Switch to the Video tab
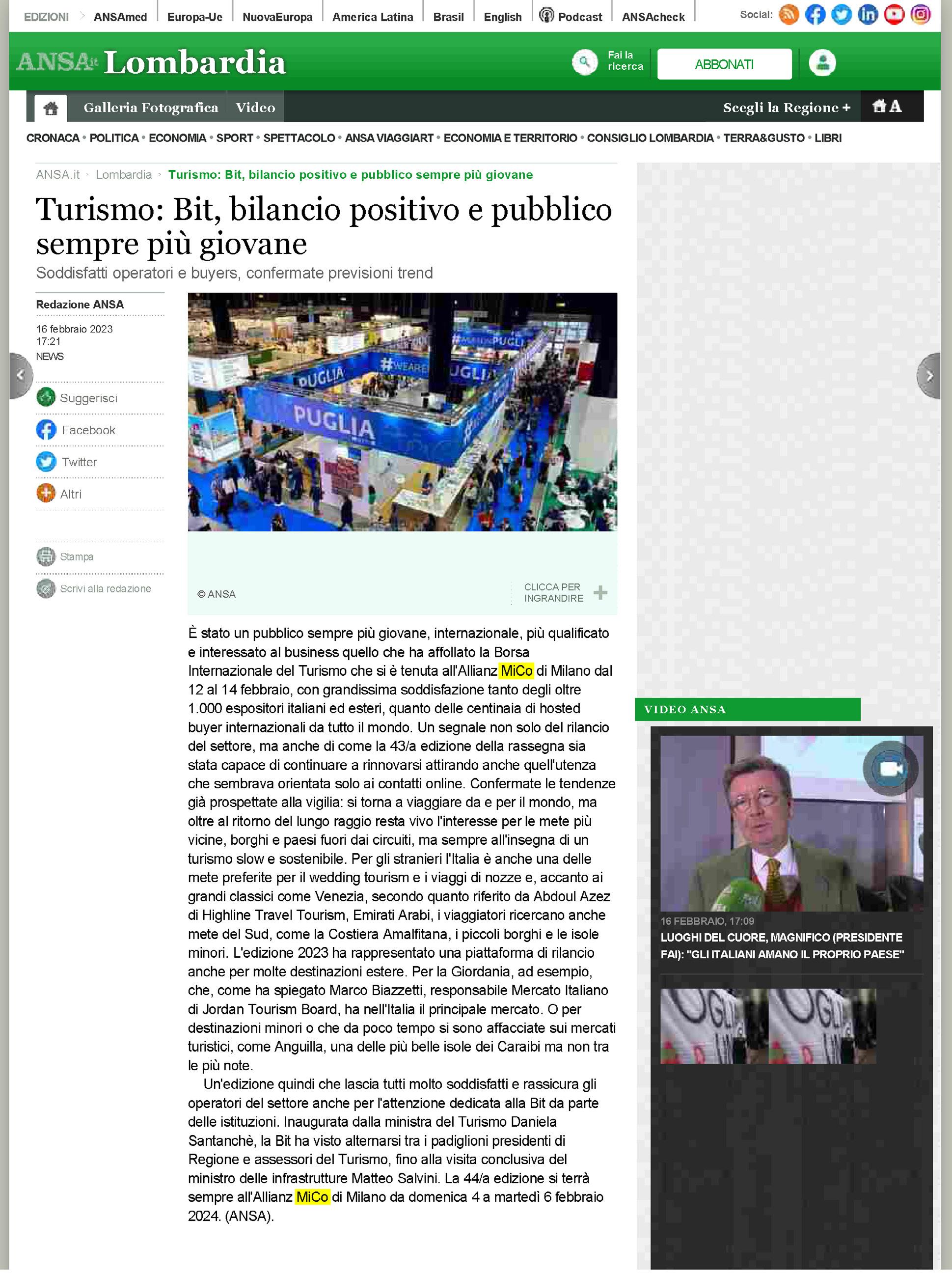Viewport: 952px width, 1276px height. (x=255, y=107)
